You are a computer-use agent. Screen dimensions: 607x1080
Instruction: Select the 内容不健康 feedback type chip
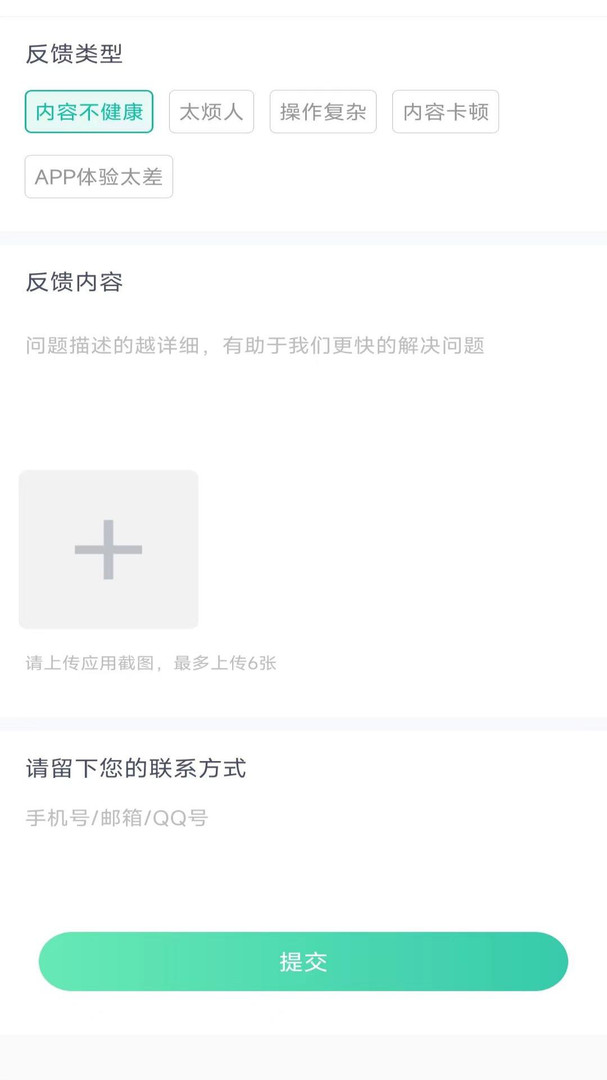pos(89,112)
